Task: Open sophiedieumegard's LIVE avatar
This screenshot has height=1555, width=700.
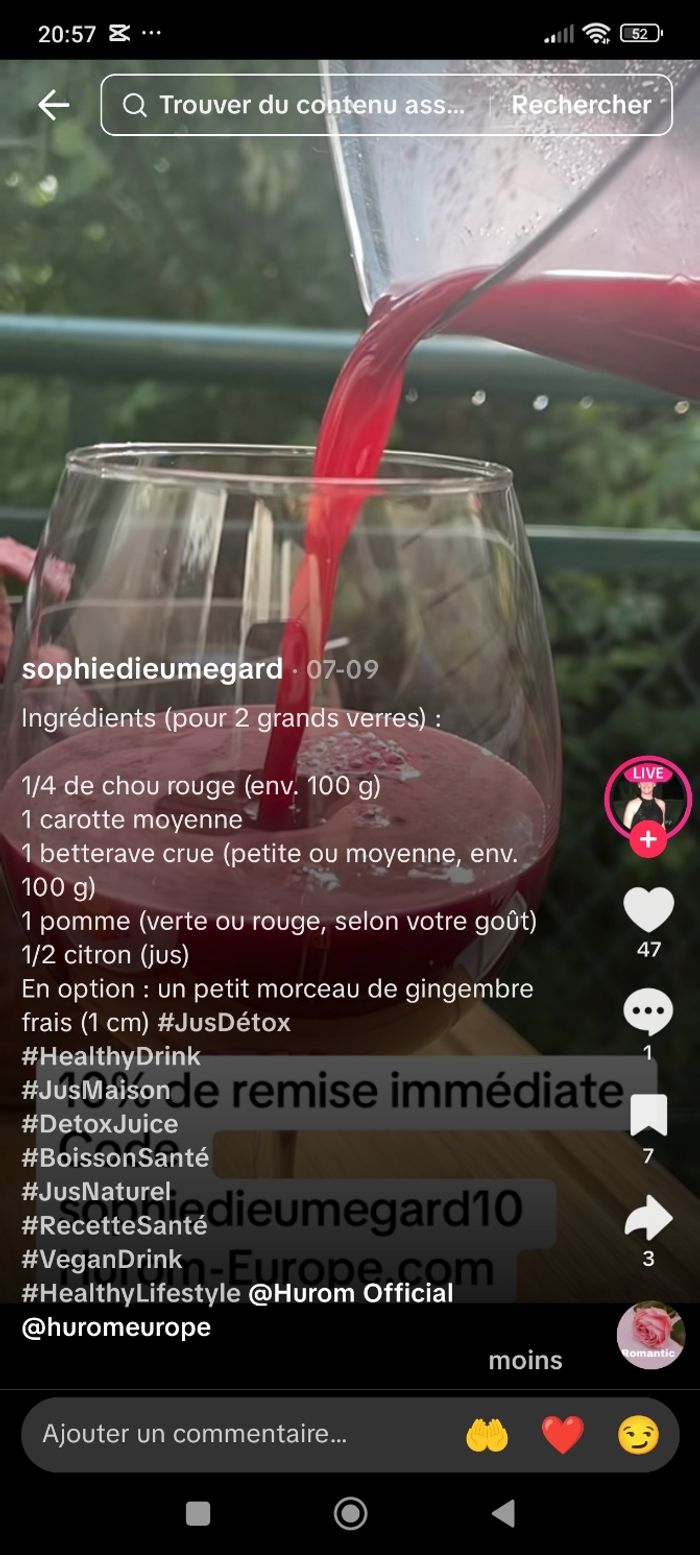Action: click(648, 797)
